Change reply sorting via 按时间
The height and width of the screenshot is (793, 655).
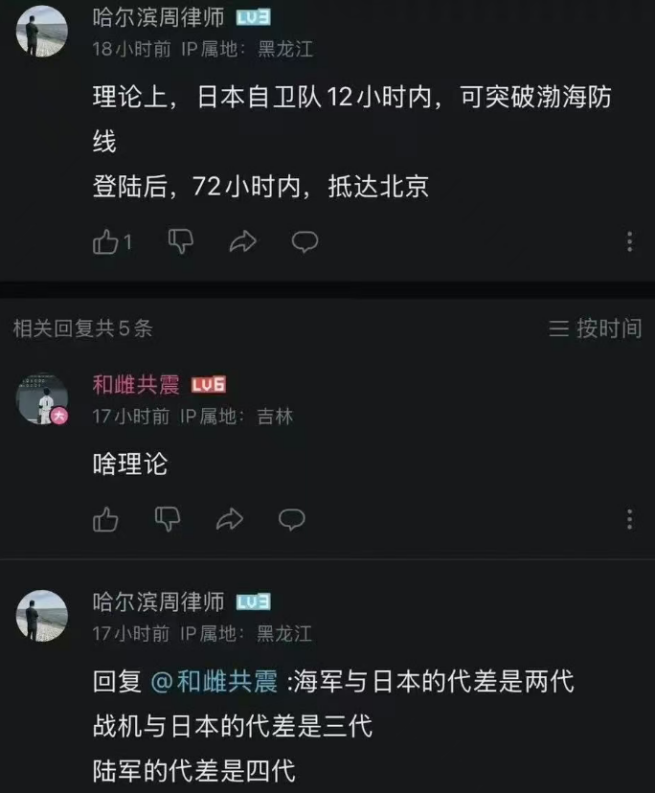tap(596, 329)
